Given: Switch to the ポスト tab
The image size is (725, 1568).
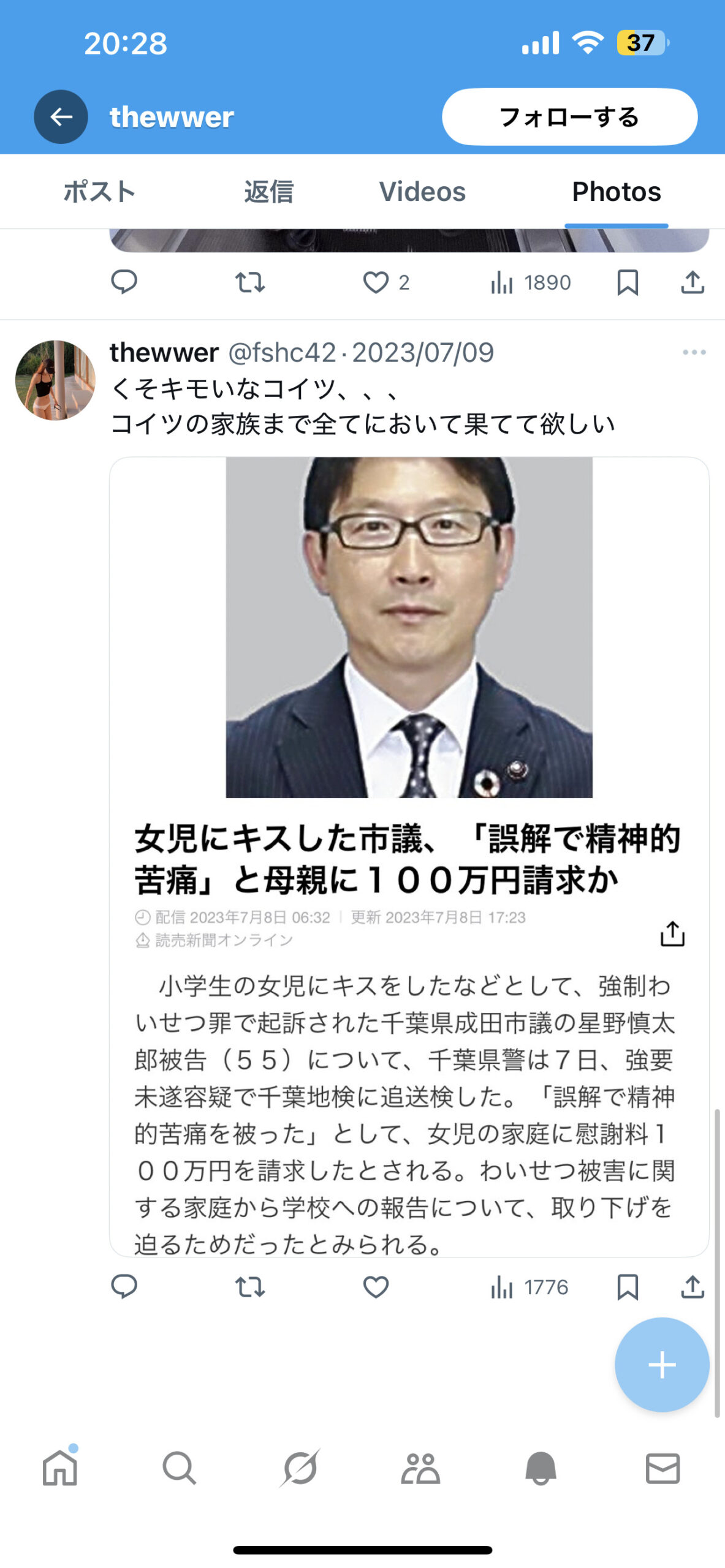Looking at the screenshot, I should 99,192.
